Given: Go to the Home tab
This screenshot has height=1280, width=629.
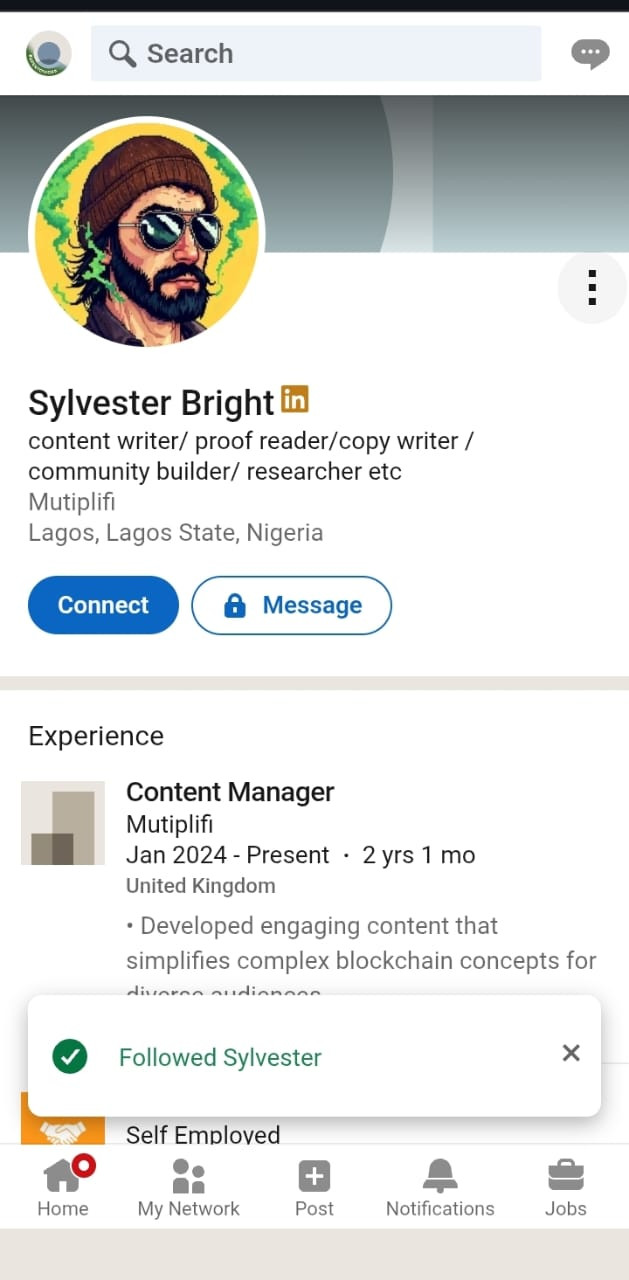Looking at the screenshot, I should (x=63, y=1188).
